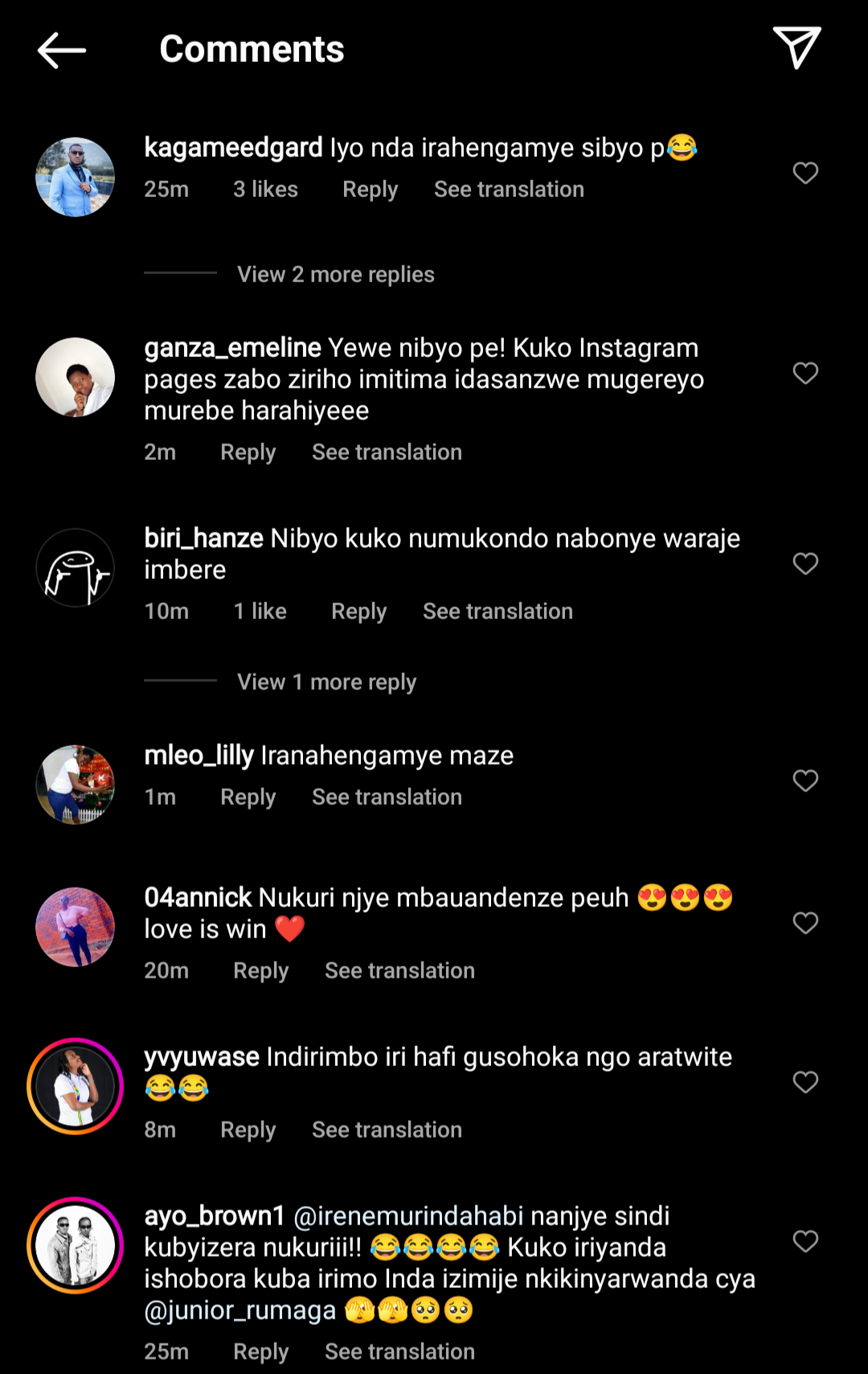Viewport: 868px width, 1374px height.
Task: View yvyuwase's story from avatar
Action: pos(76,1086)
